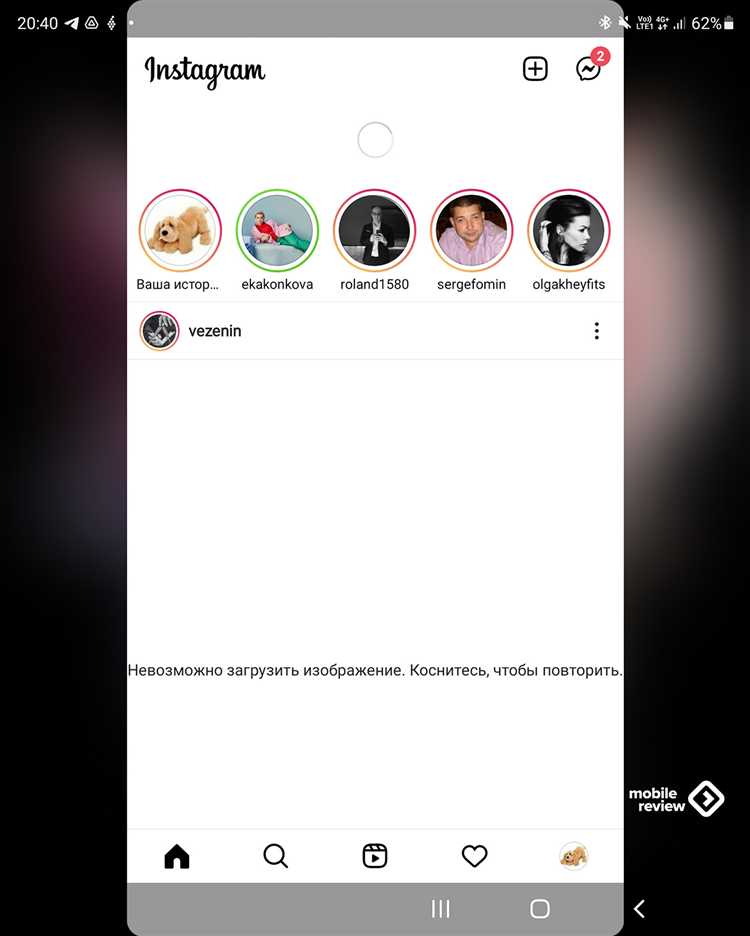Screen dimensions: 750x936
Task: Switch to the Search tab
Action: pos(275,856)
